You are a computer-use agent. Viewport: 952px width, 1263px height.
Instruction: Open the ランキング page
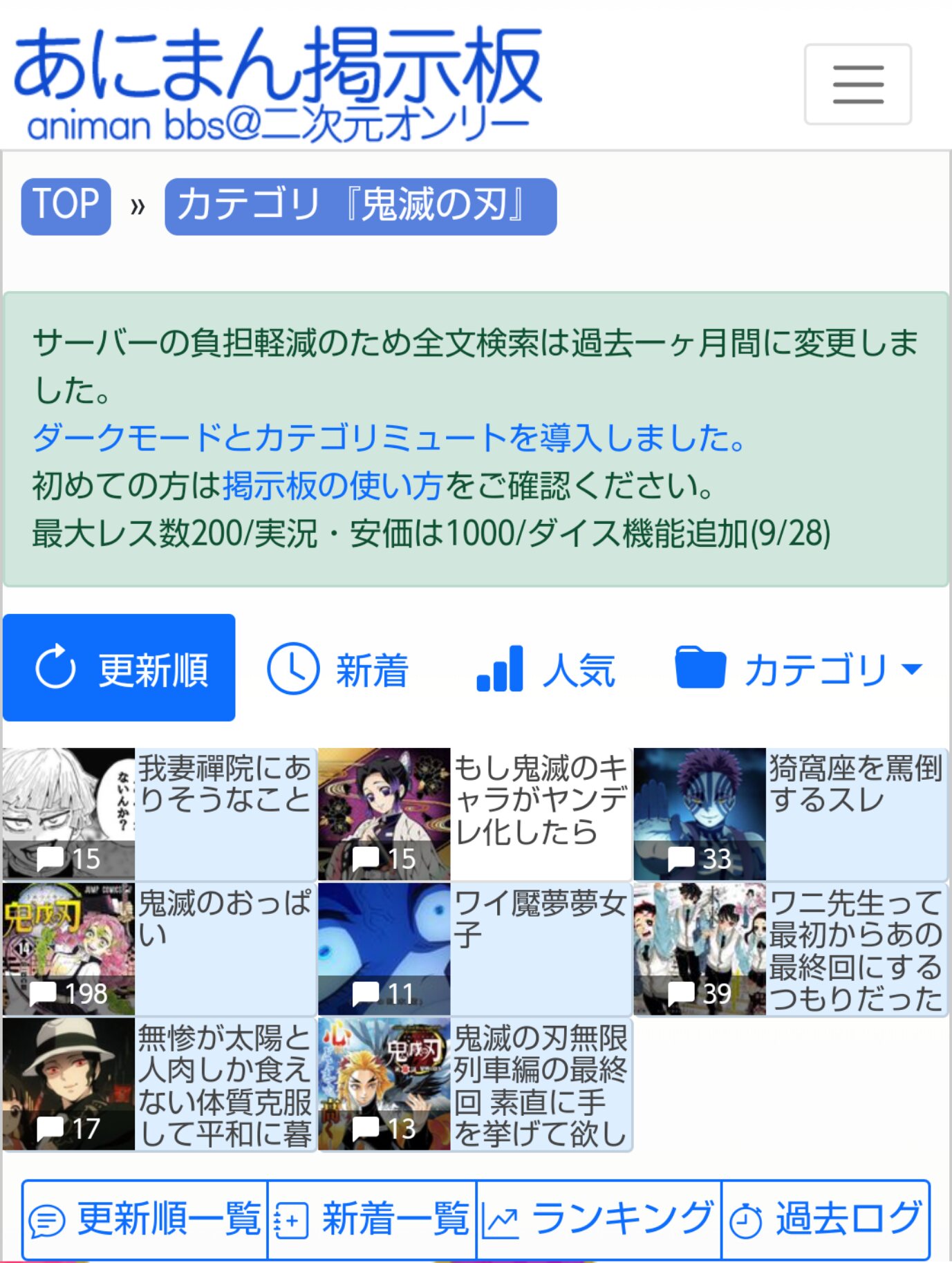click(x=599, y=1219)
